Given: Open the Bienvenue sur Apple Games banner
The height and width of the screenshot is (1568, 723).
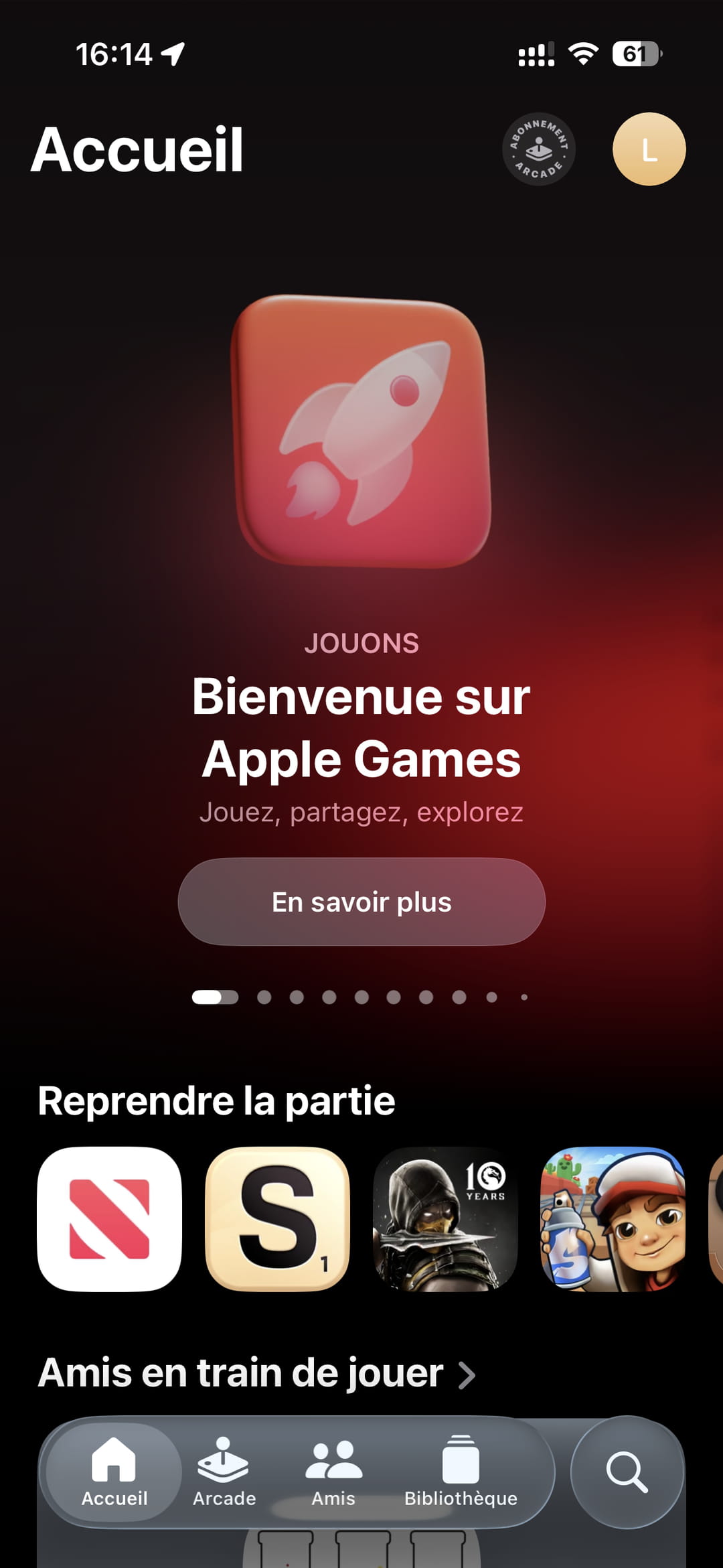Looking at the screenshot, I should [361, 727].
